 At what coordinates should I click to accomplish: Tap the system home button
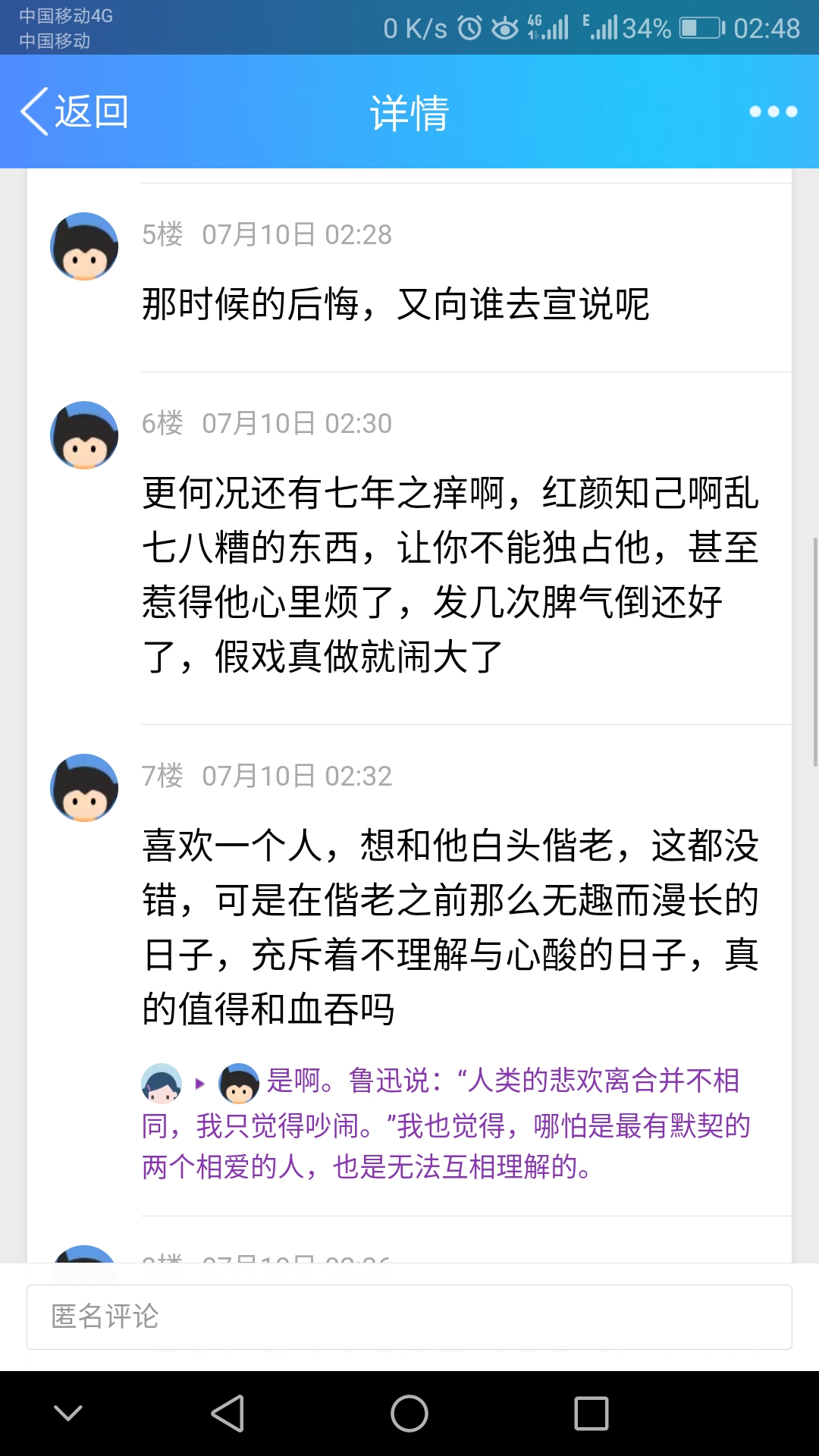(x=409, y=1414)
